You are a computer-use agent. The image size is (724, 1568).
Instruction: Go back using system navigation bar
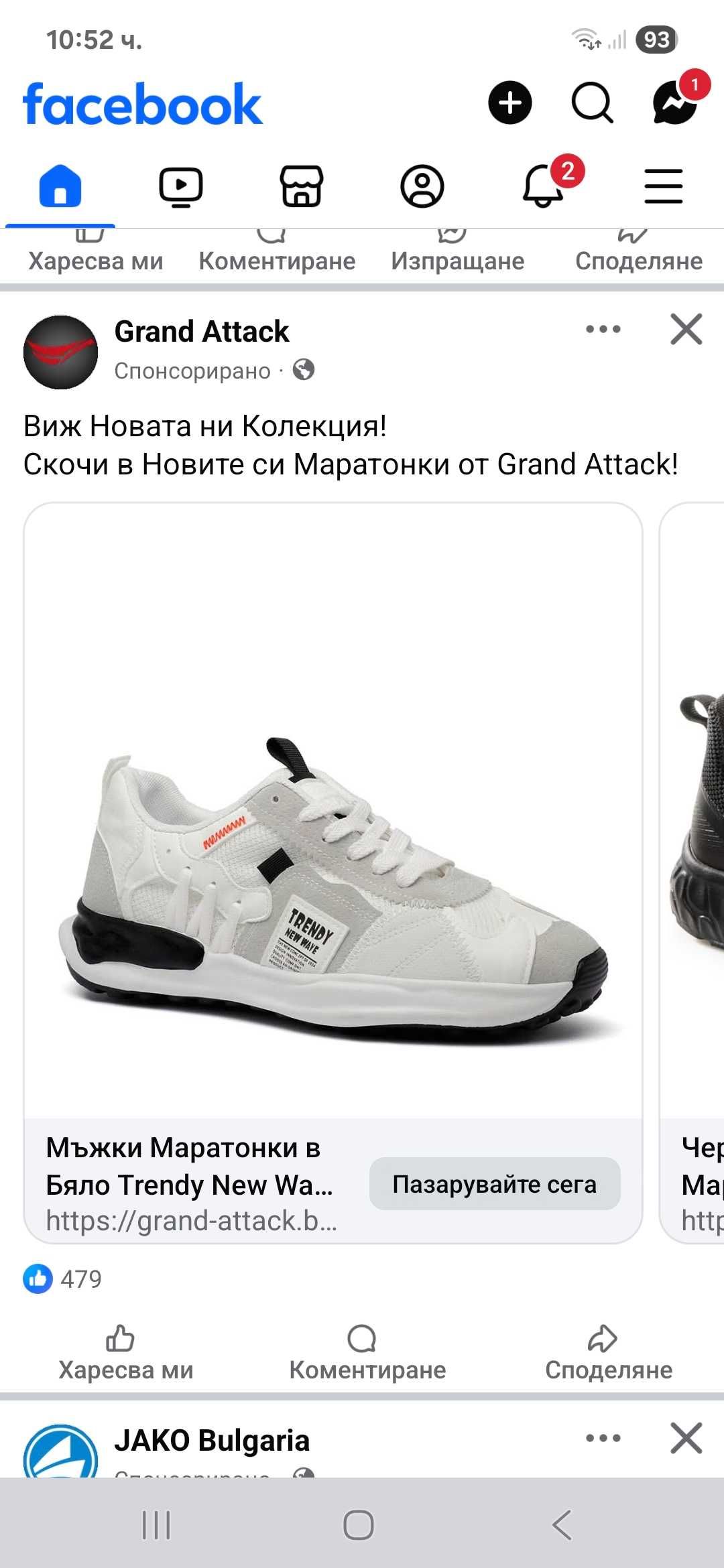pyautogui.click(x=562, y=1526)
